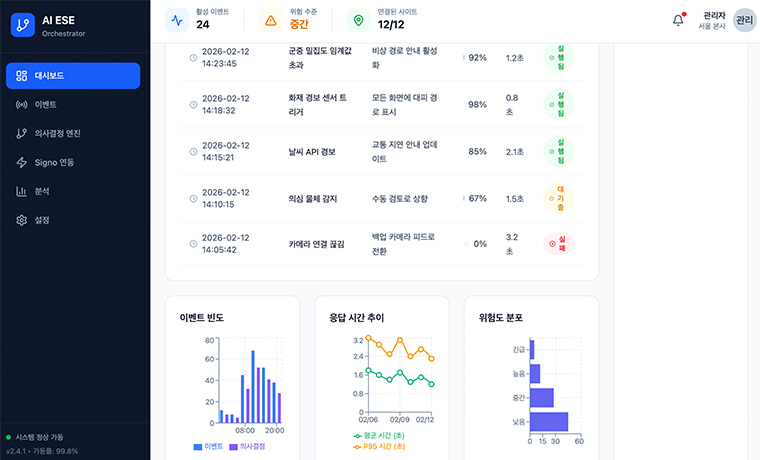760x460 pixels.
Task: Open 설정 in the sidebar
Action: point(73,220)
